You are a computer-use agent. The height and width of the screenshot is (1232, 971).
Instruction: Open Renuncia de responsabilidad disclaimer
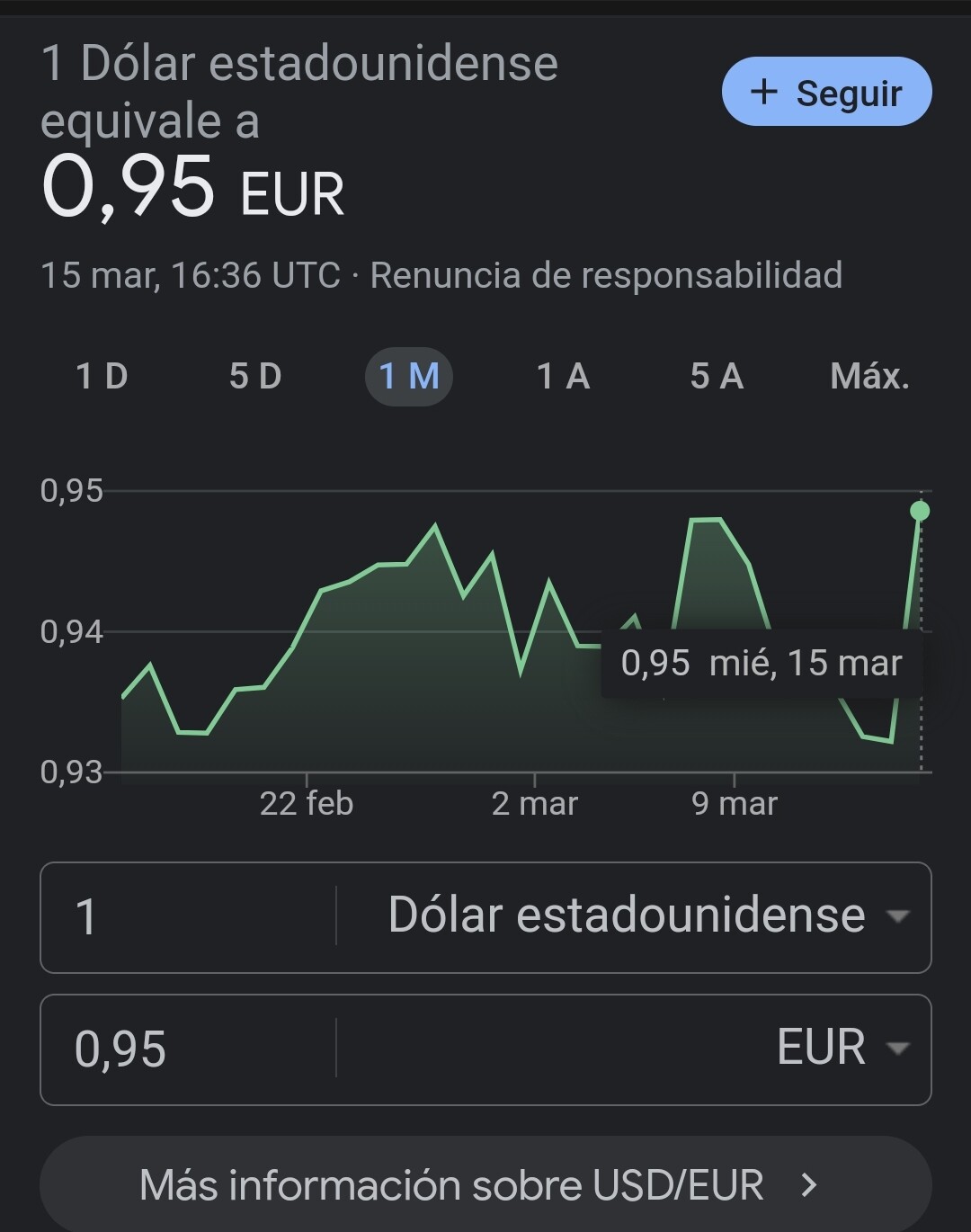tap(606, 275)
